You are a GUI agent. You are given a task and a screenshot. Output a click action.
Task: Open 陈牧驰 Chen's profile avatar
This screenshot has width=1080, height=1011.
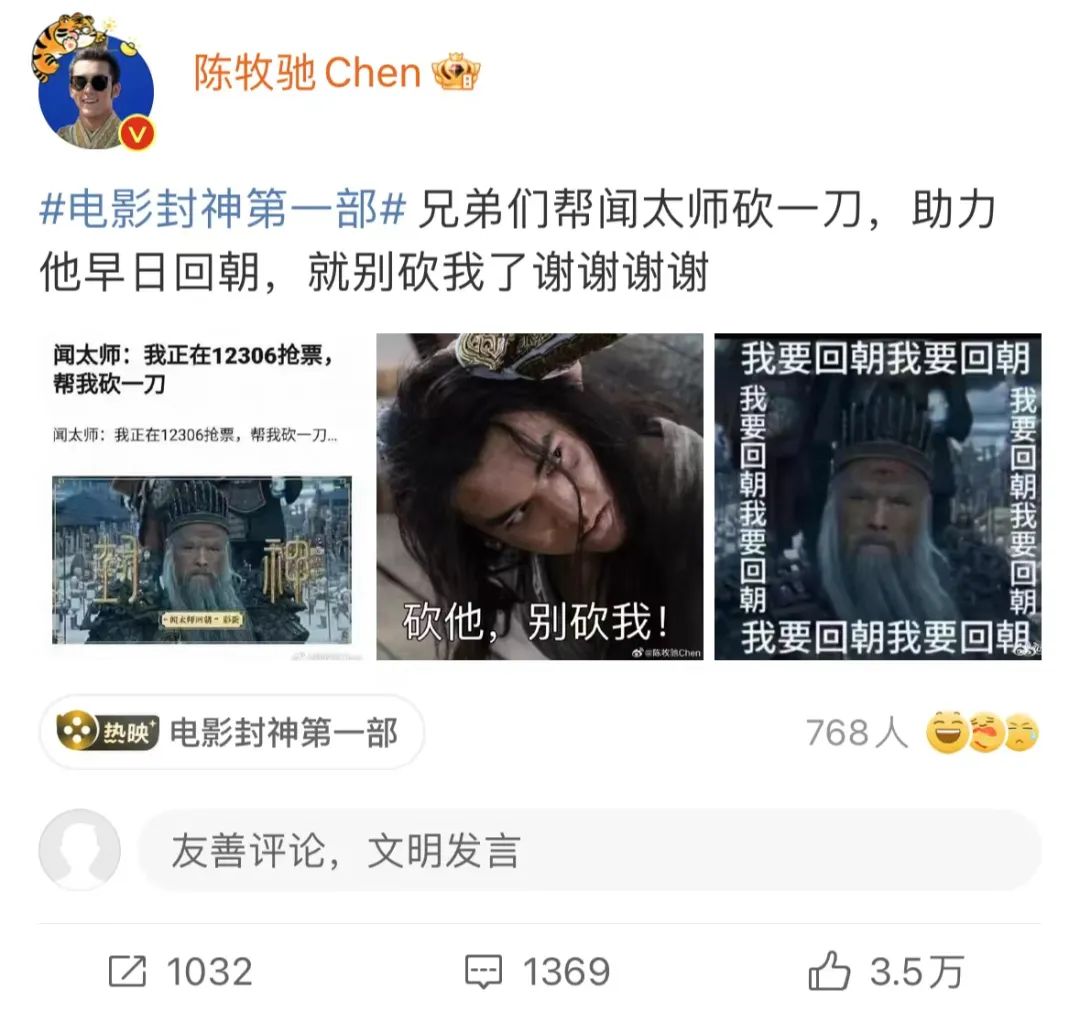pyautogui.click(x=94, y=90)
